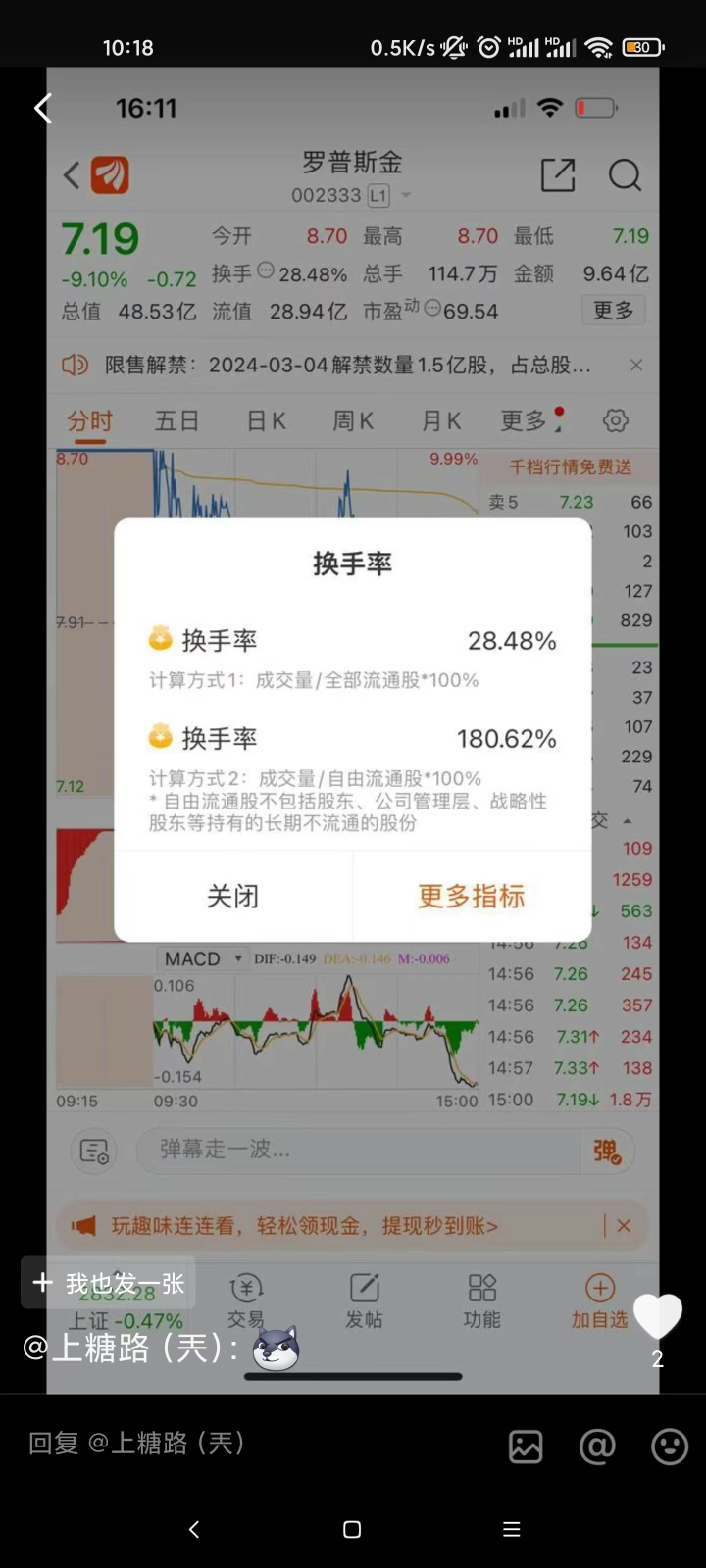Screen dimensions: 706x1568
Task: Tap the 我也发一张 button
Action: coord(108,1283)
